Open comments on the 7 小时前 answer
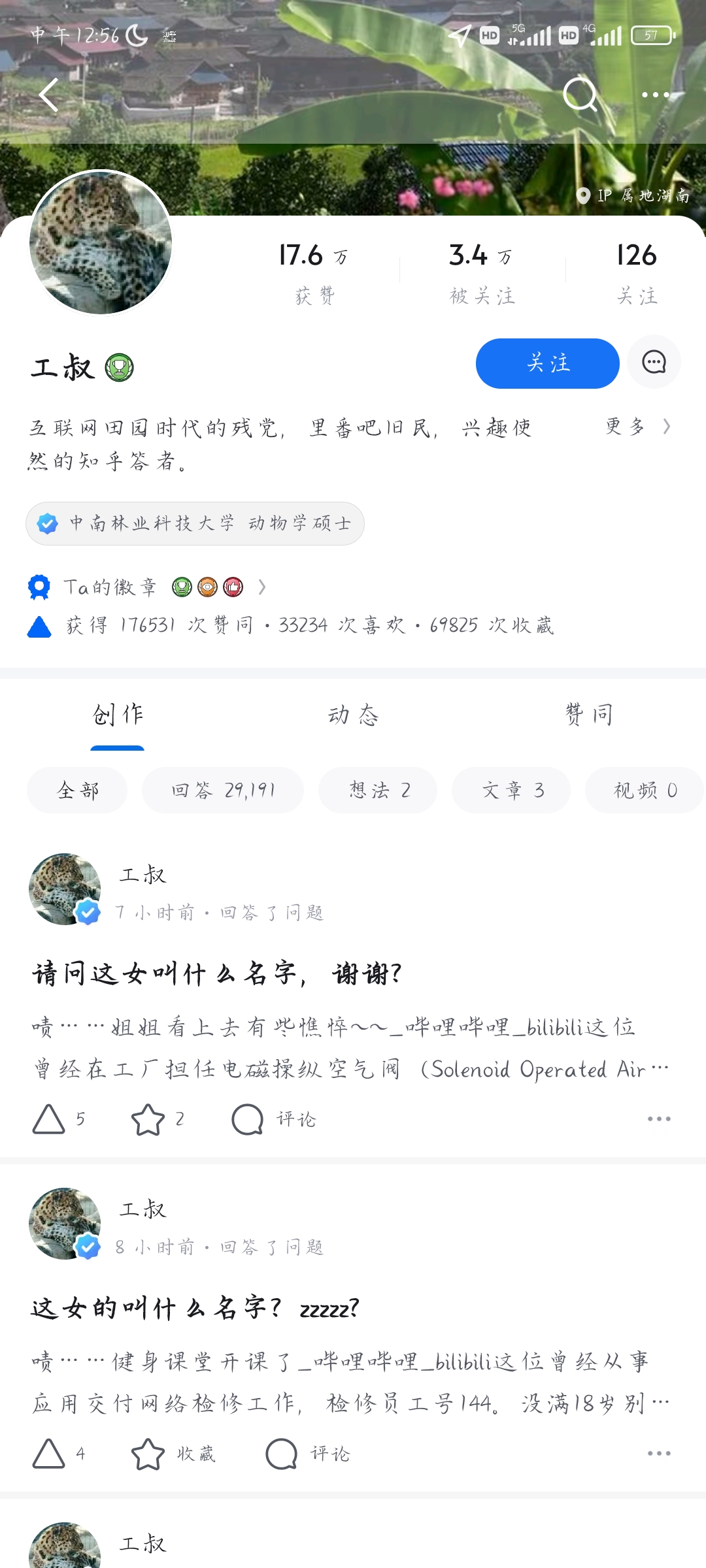The image size is (706, 1568). point(275,1119)
